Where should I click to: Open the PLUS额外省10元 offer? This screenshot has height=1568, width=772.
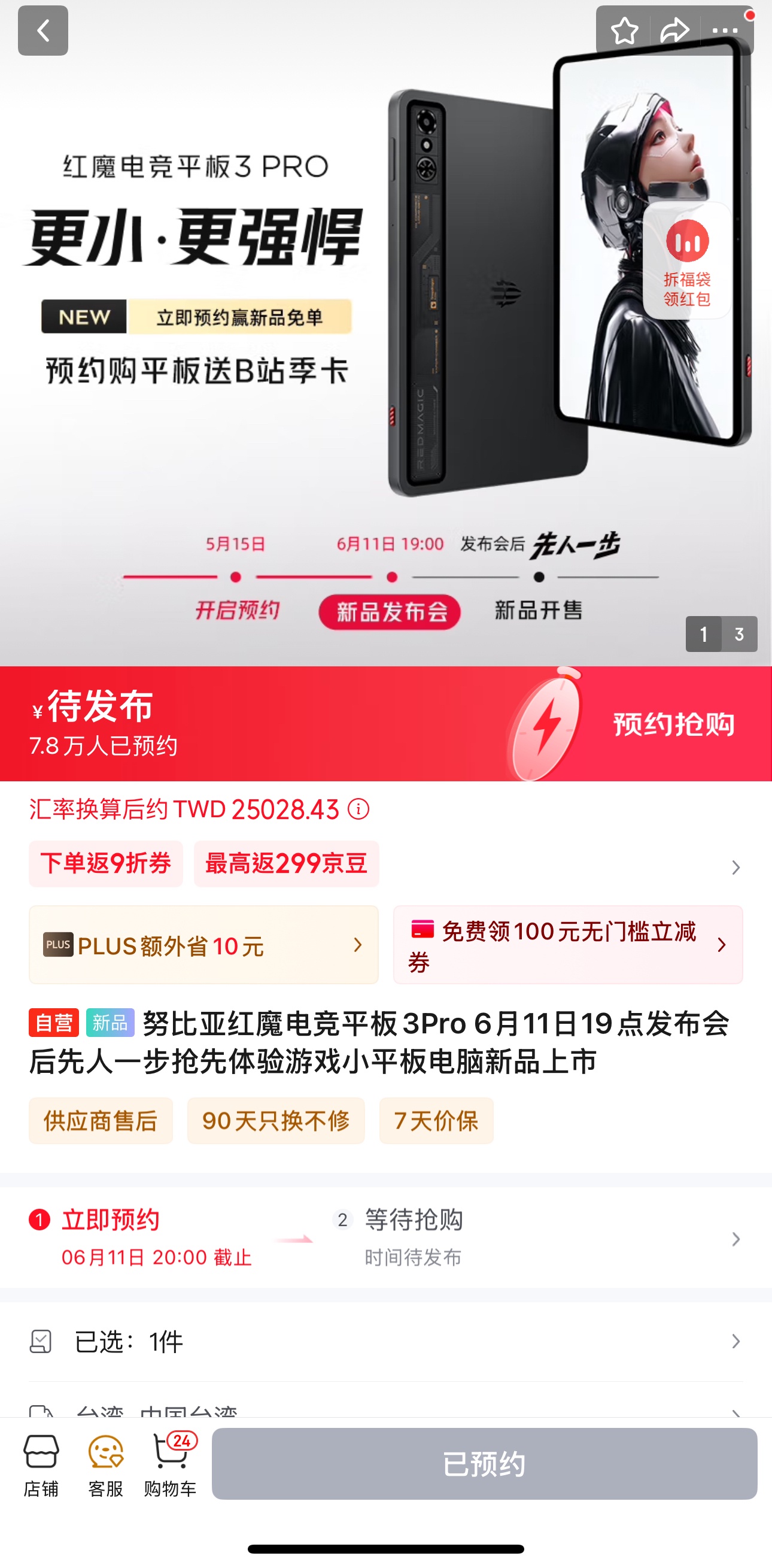point(203,945)
